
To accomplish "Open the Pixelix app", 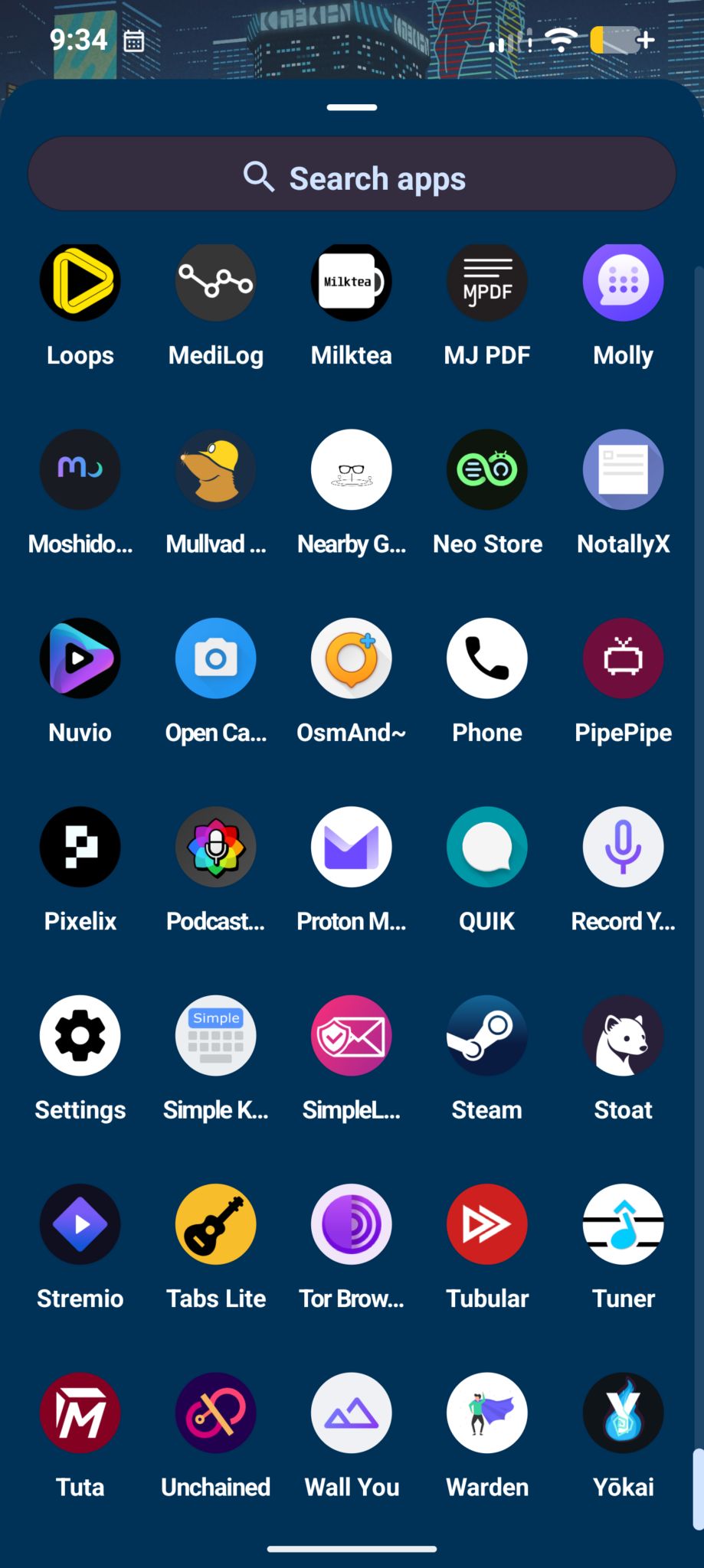I will (80, 847).
